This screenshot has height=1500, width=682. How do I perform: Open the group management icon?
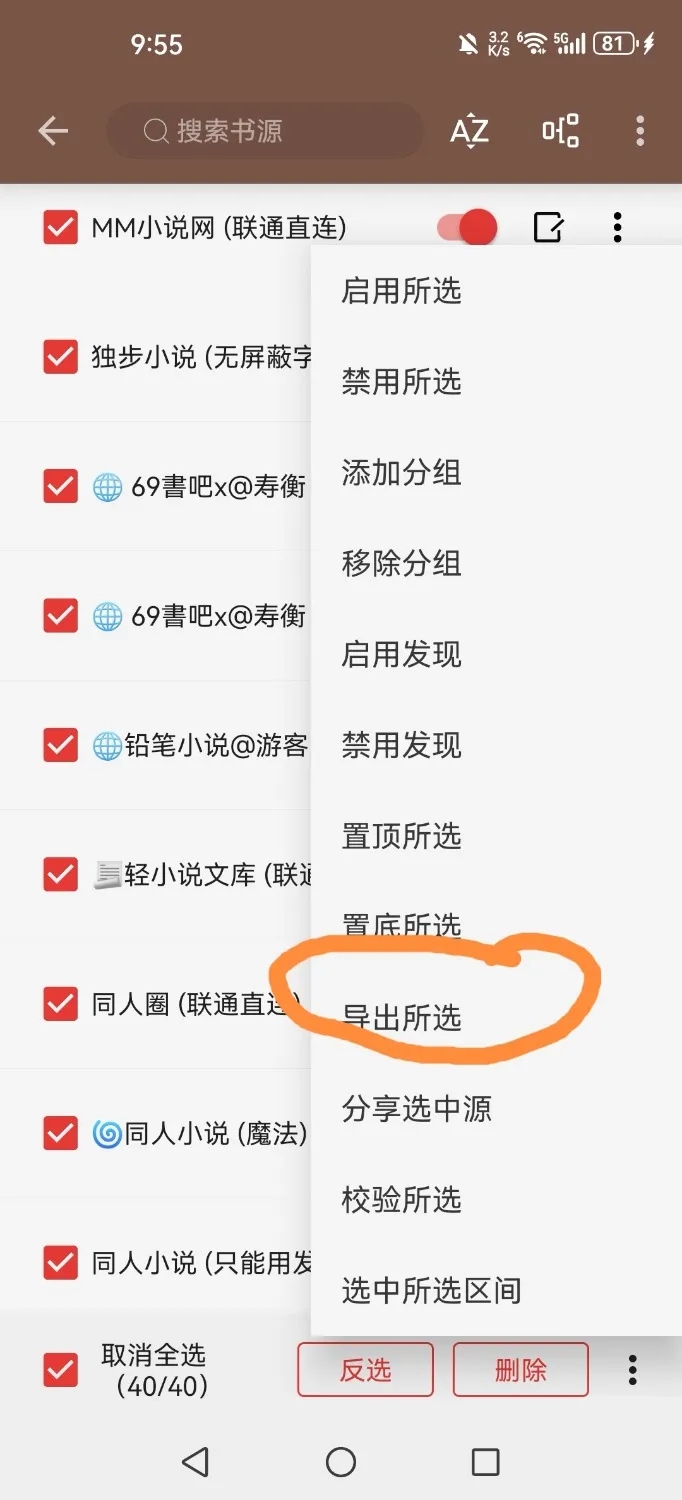pyautogui.click(x=560, y=131)
